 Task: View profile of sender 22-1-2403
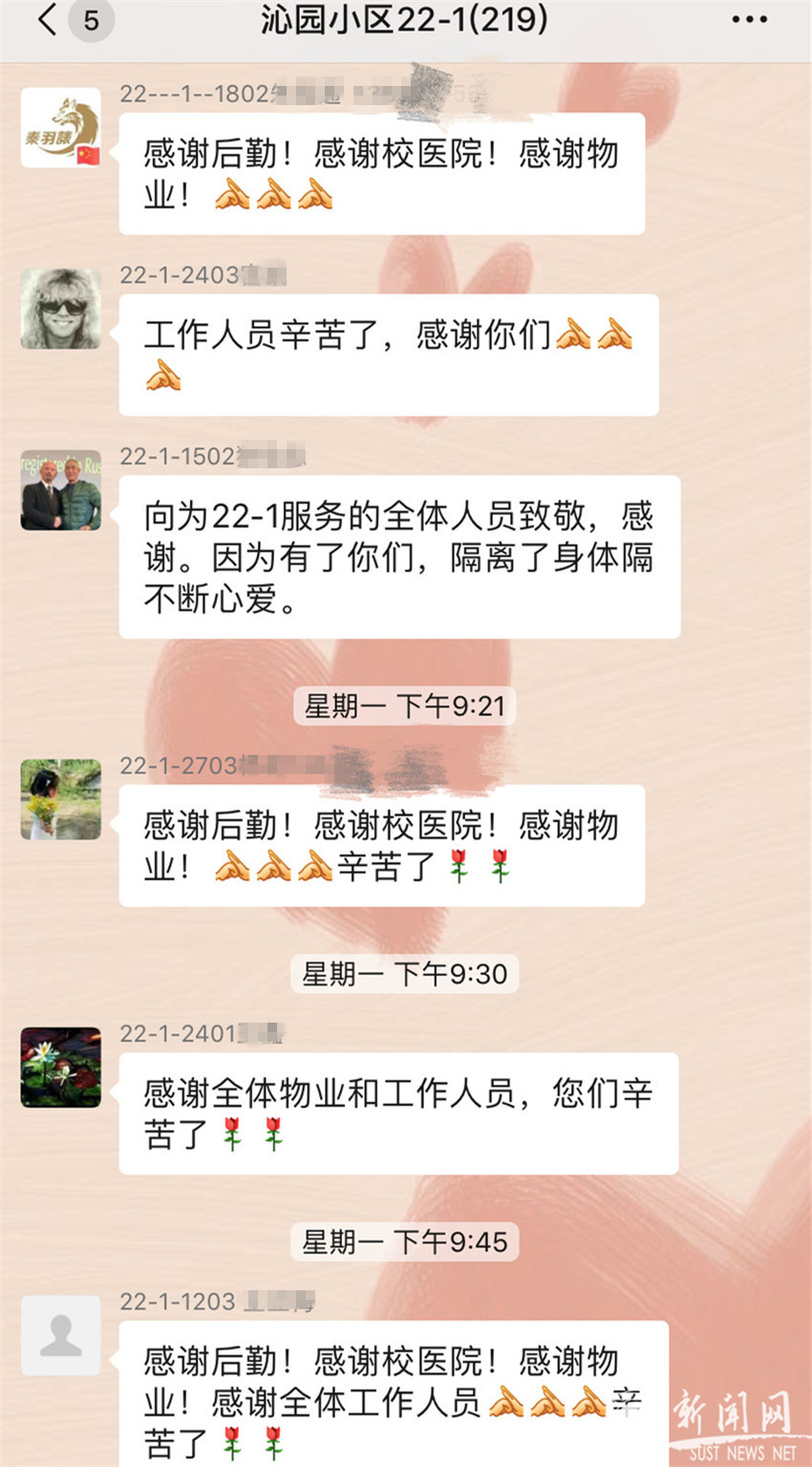[x=61, y=309]
